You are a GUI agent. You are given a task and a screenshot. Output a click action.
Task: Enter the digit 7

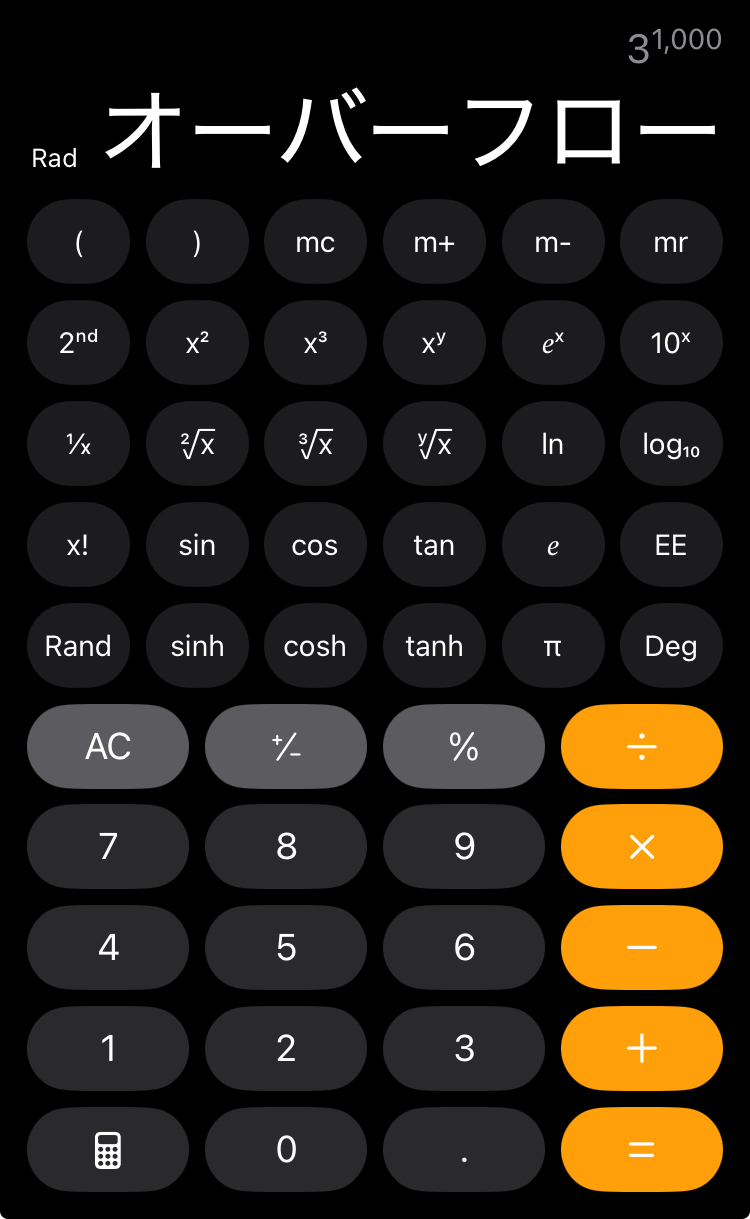[108, 847]
